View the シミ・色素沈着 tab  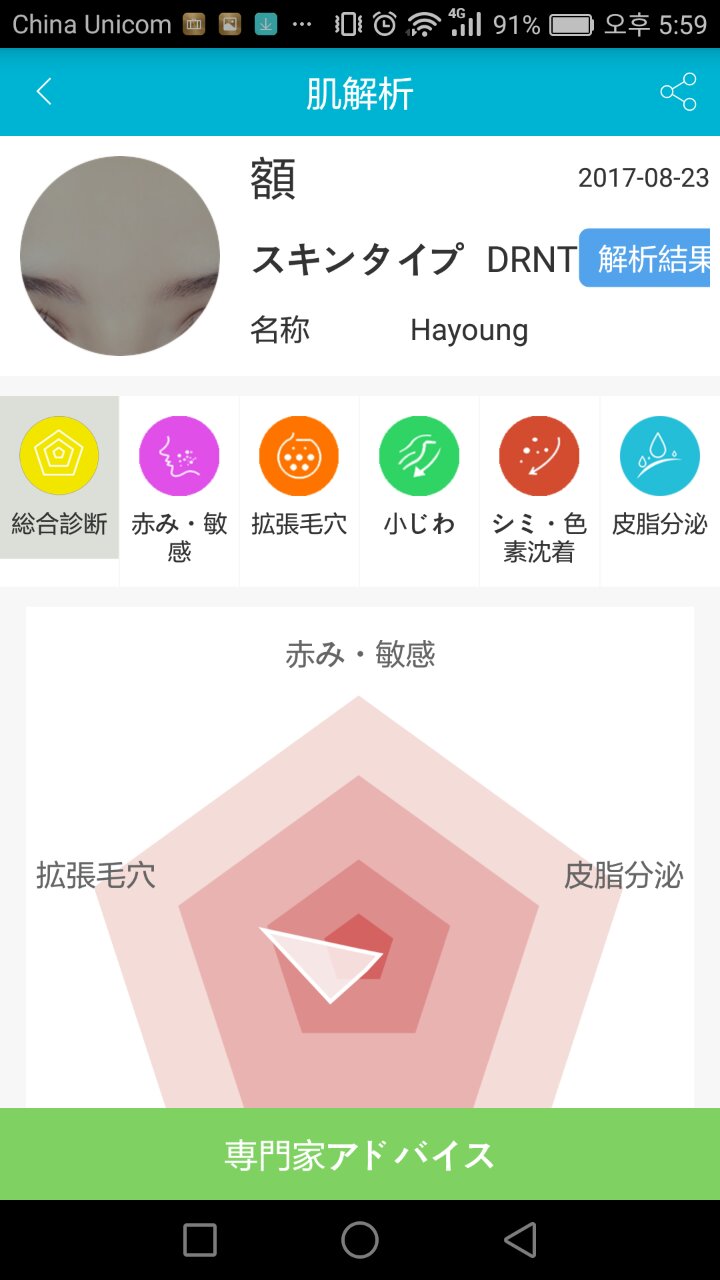pyautogui.click(x=539, y=490)
